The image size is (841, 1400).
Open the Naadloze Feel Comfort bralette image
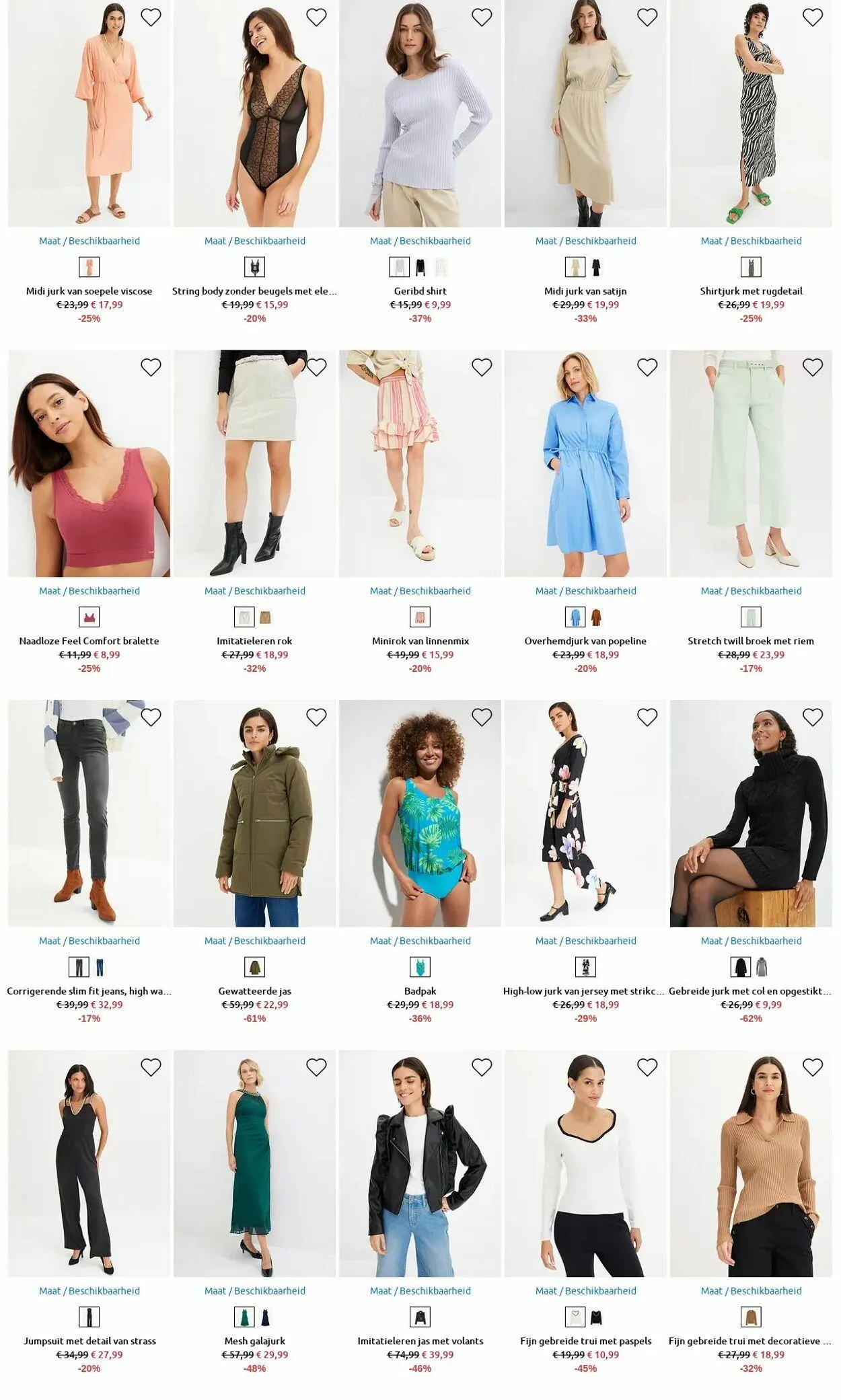click(x=89, y=463)
